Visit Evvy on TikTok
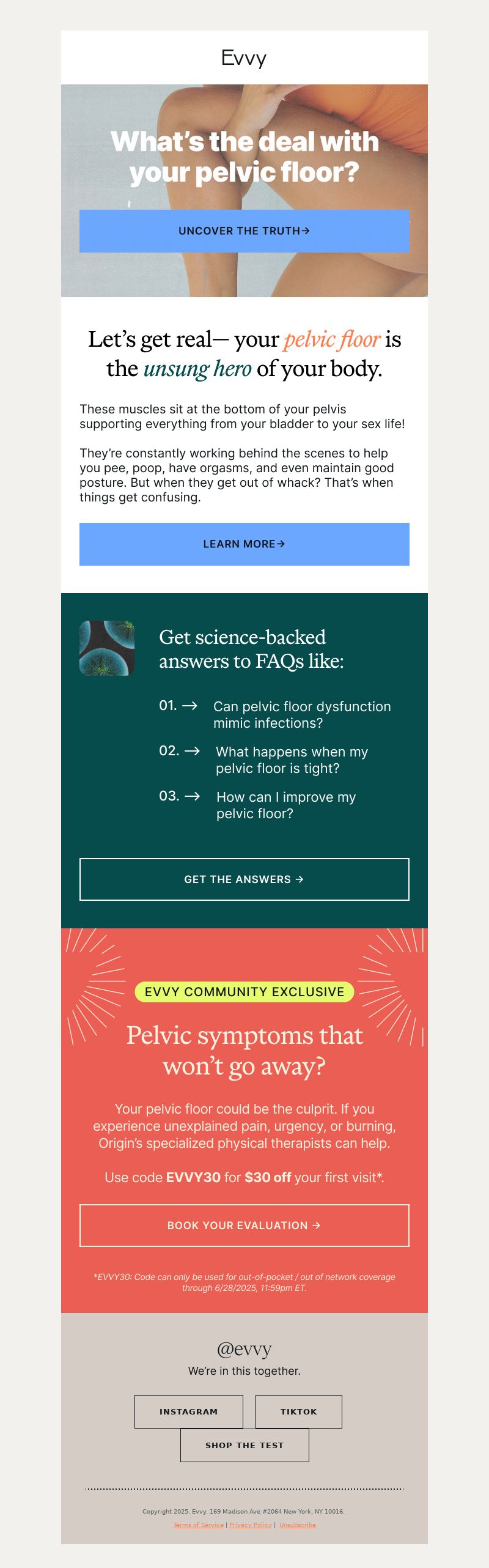This screenshot has height=1568, width=489. click(x=298, y=1411)
